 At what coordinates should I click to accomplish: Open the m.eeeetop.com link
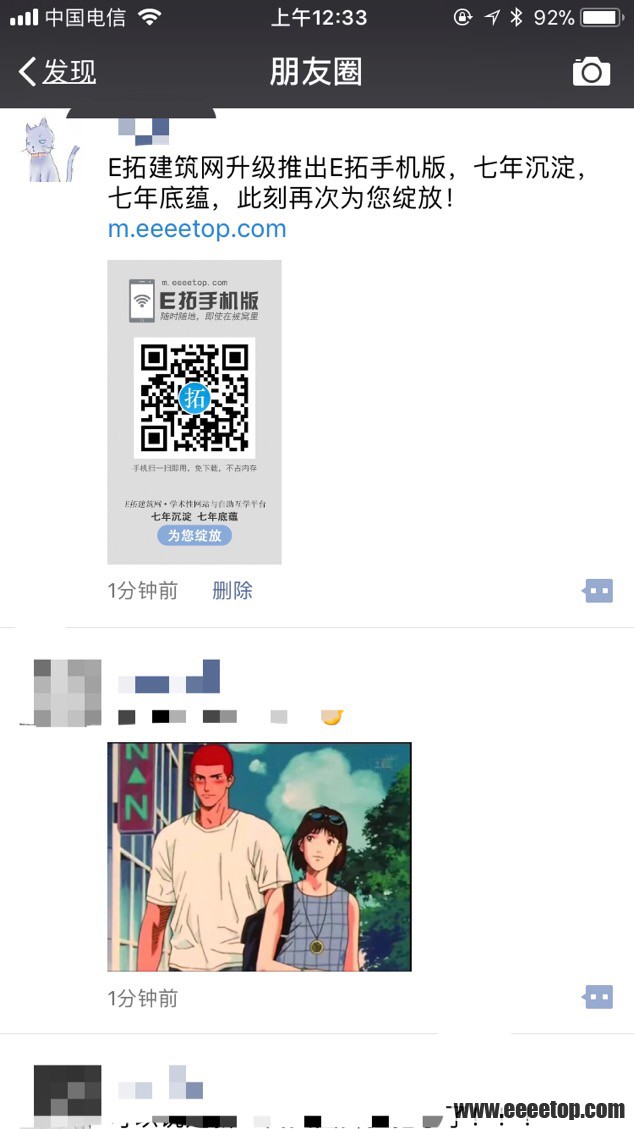tap(197, 229)
